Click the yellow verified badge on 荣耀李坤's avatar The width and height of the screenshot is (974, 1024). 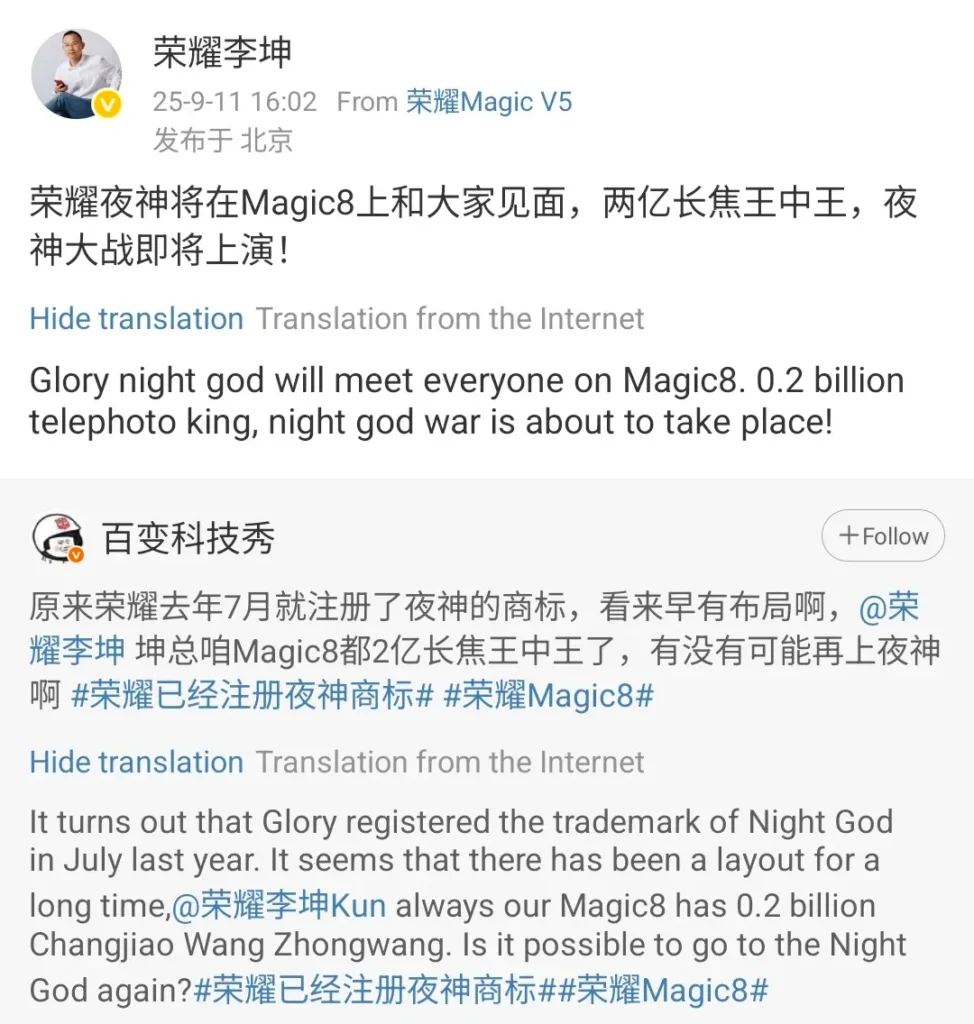(x=107, y=104)
